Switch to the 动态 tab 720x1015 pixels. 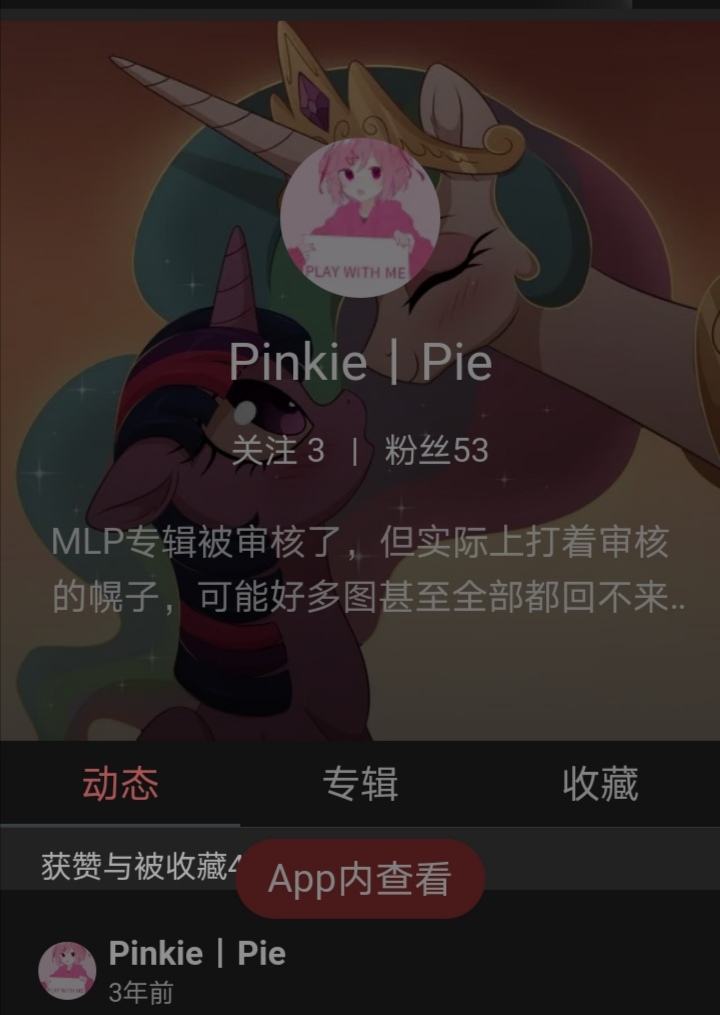[120, 784]
